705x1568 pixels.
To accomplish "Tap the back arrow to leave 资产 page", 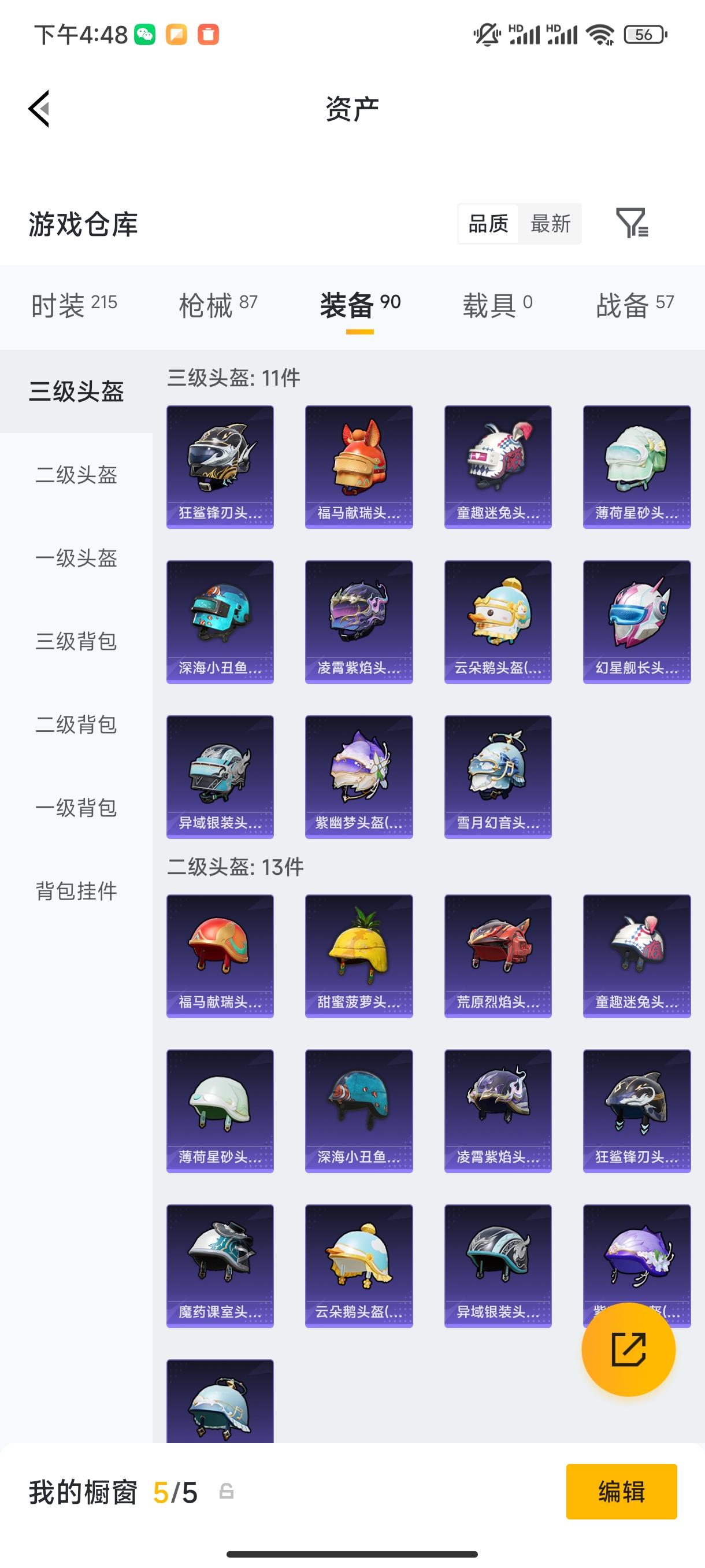I will 38,108.
